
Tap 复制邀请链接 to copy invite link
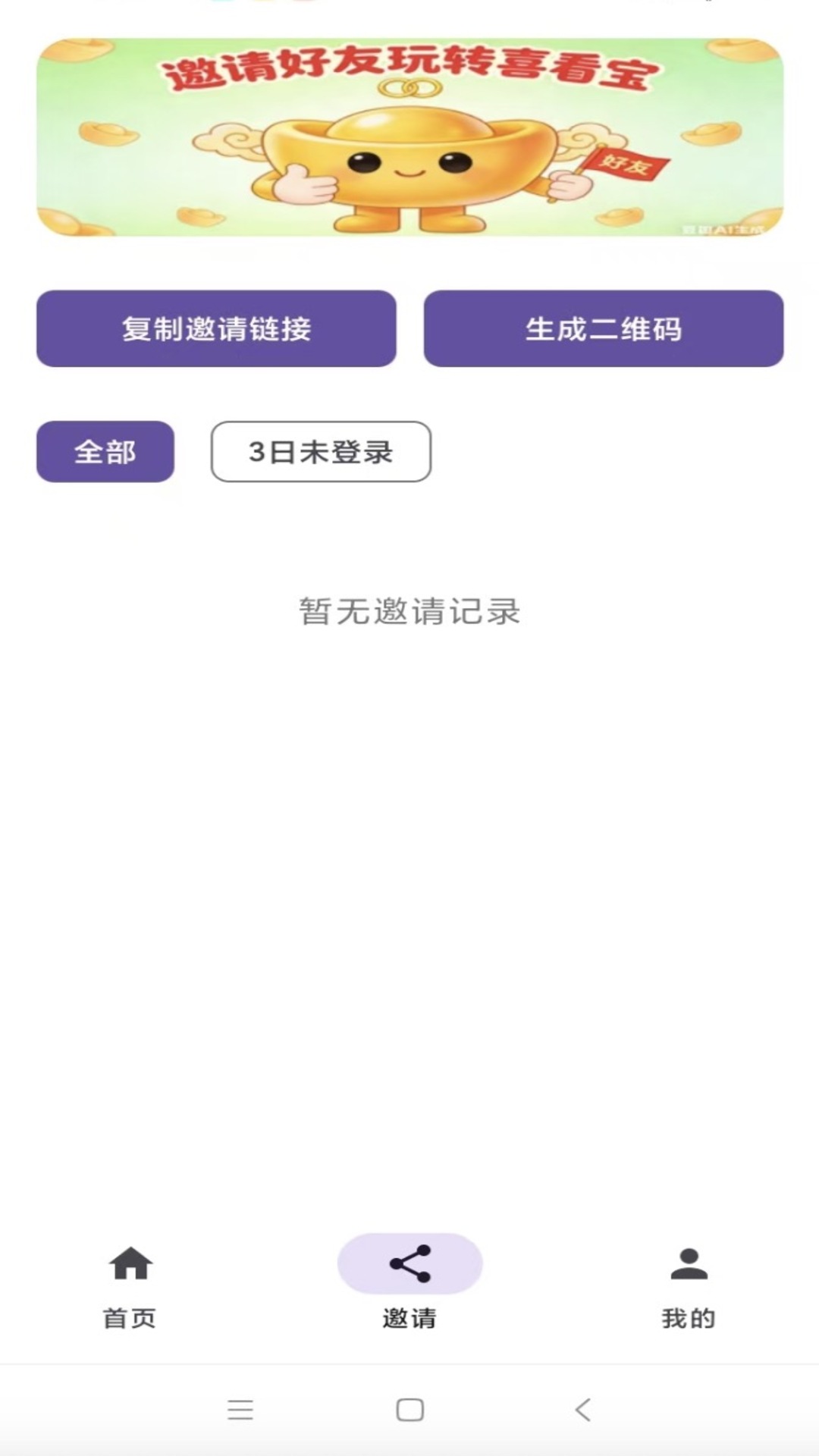pyautogui.click(x=216, y=328)
